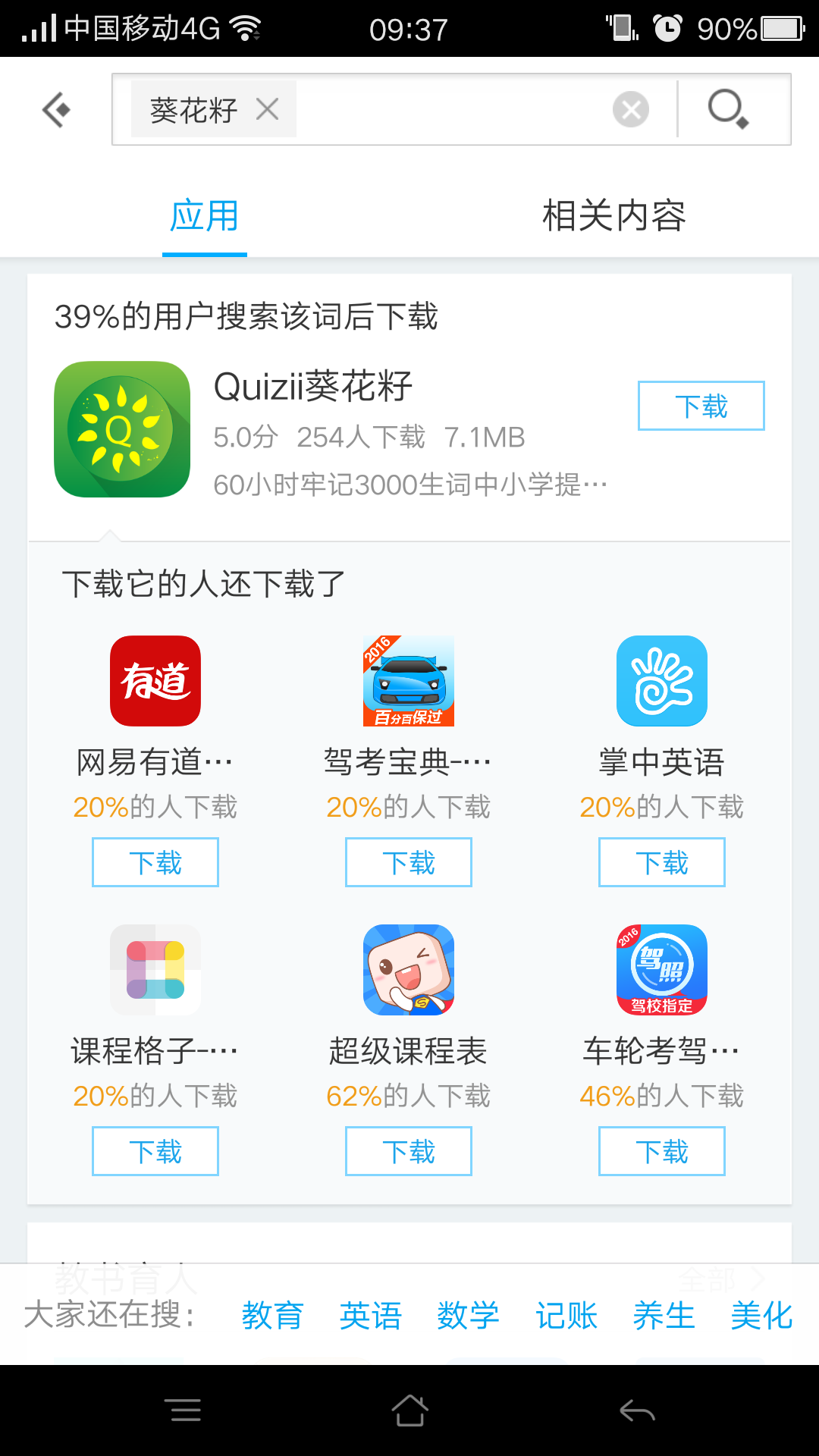Download 驾考宝典 app
Image resolution: width=819 pixels, height=1456 pixels.
pyautogui.click(x=409, y=862)
